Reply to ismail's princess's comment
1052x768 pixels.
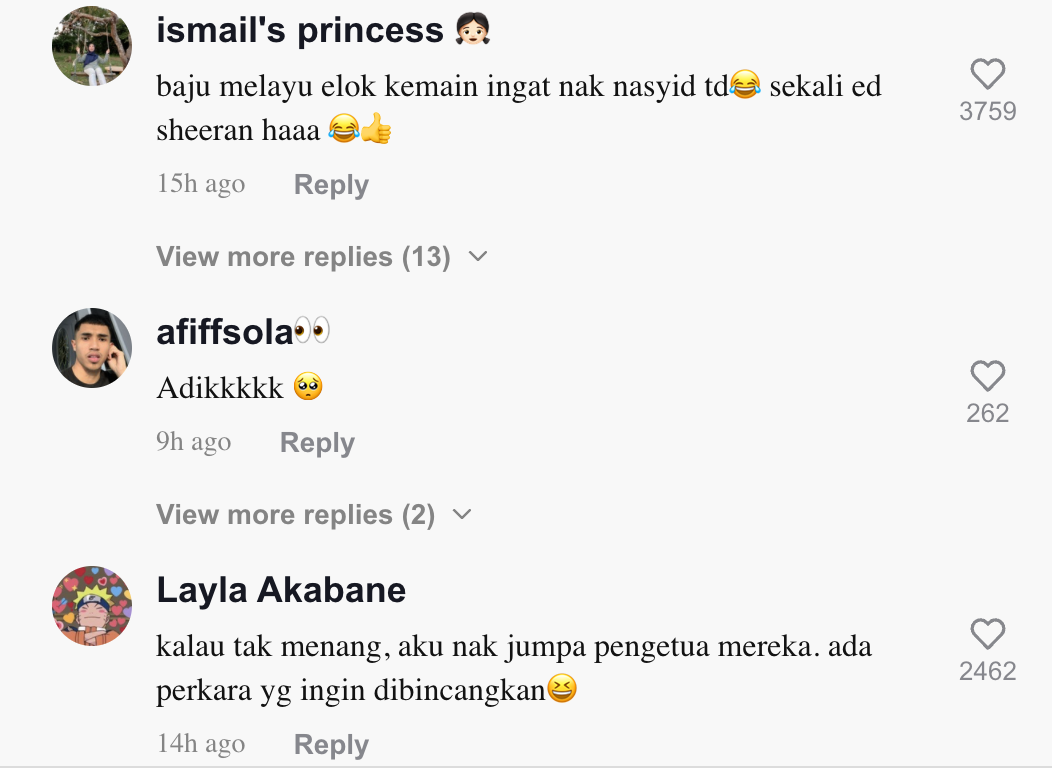[x=331, y=185]
